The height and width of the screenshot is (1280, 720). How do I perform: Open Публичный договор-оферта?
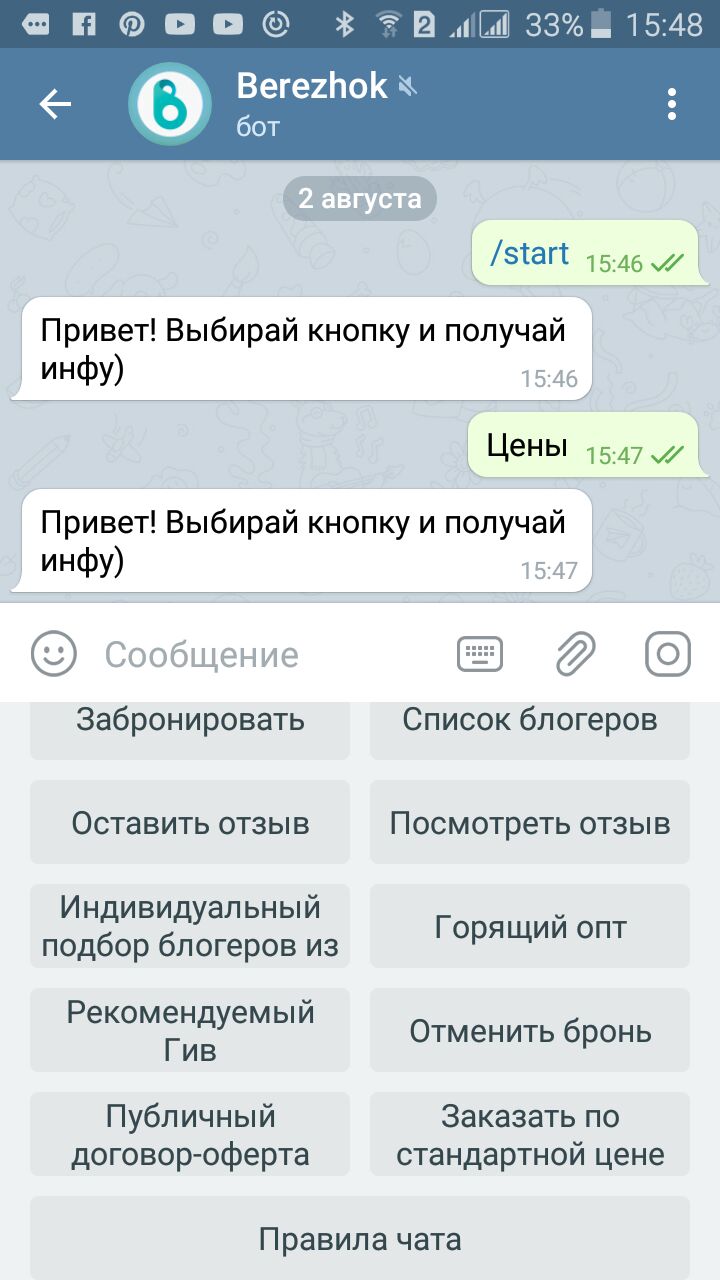click(x=190, y=1135)
